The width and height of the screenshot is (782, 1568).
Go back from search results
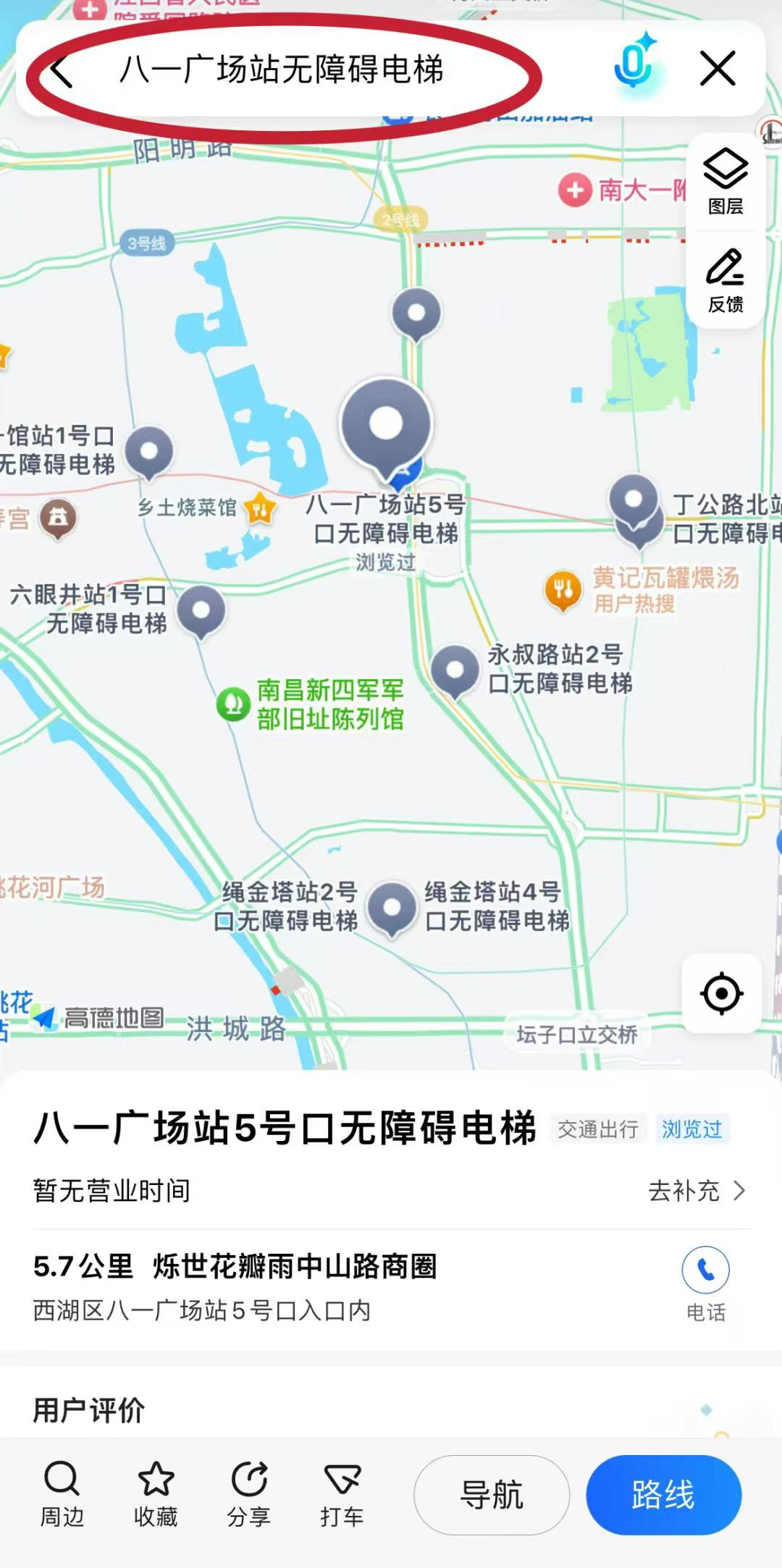tap(62, 71)
